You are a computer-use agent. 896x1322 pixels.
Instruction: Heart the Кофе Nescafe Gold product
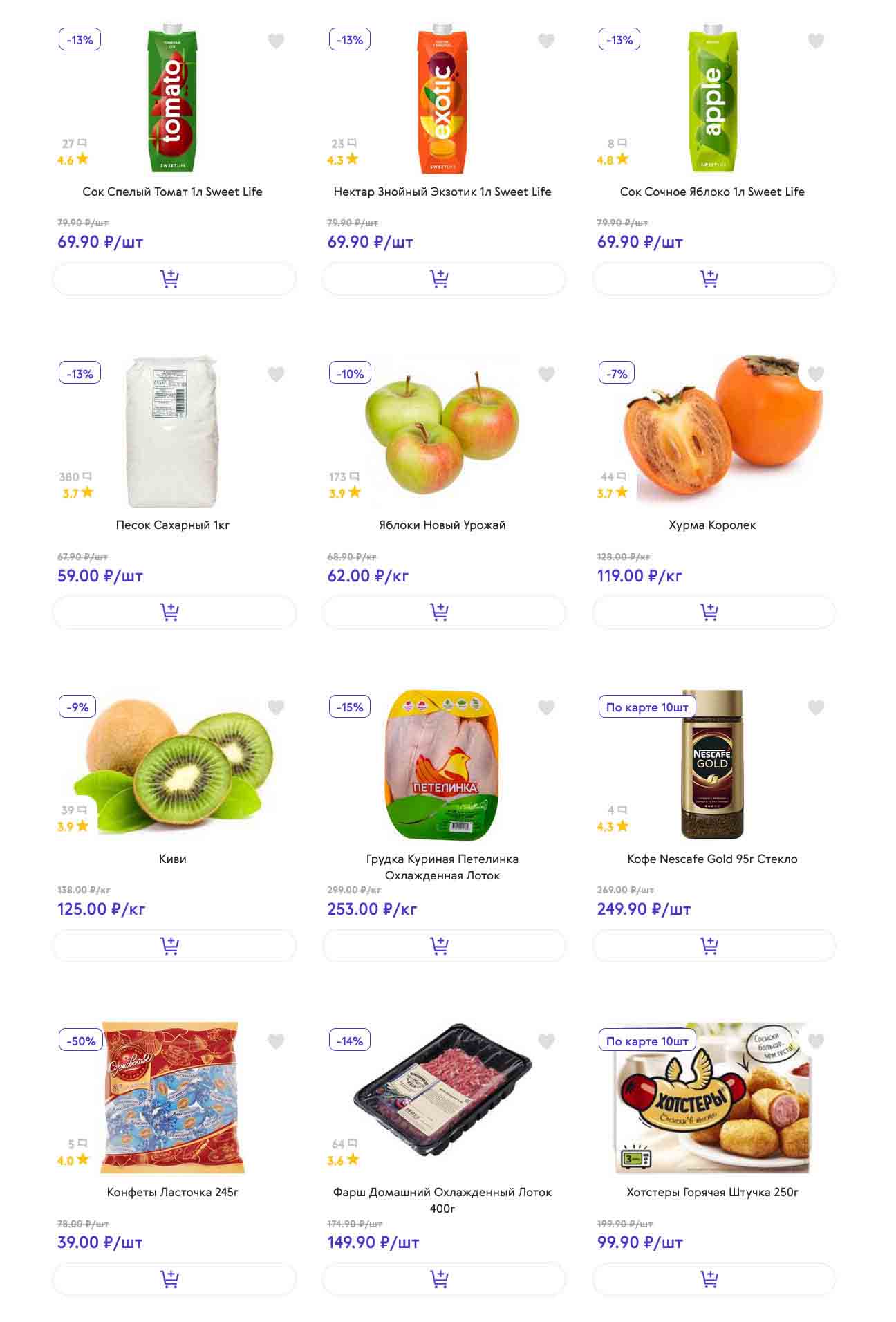point(816,707)
